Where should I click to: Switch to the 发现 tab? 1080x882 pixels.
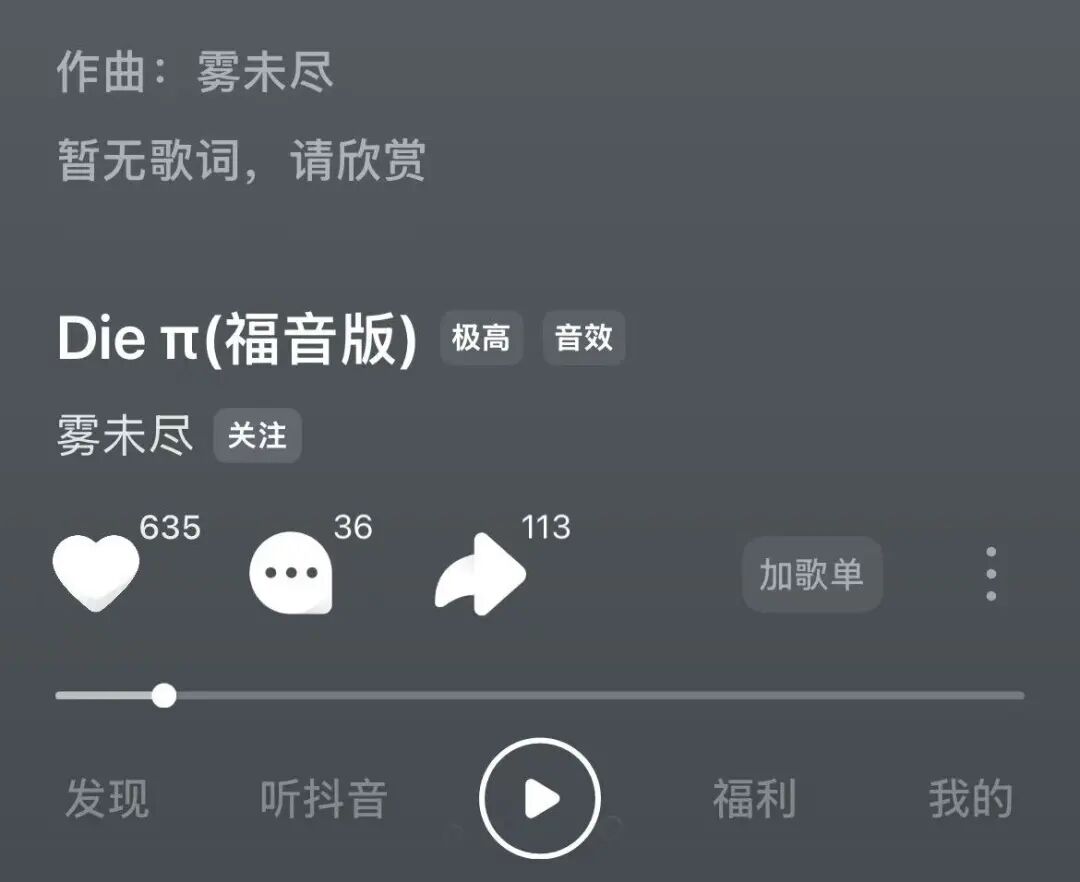(107, 799)
